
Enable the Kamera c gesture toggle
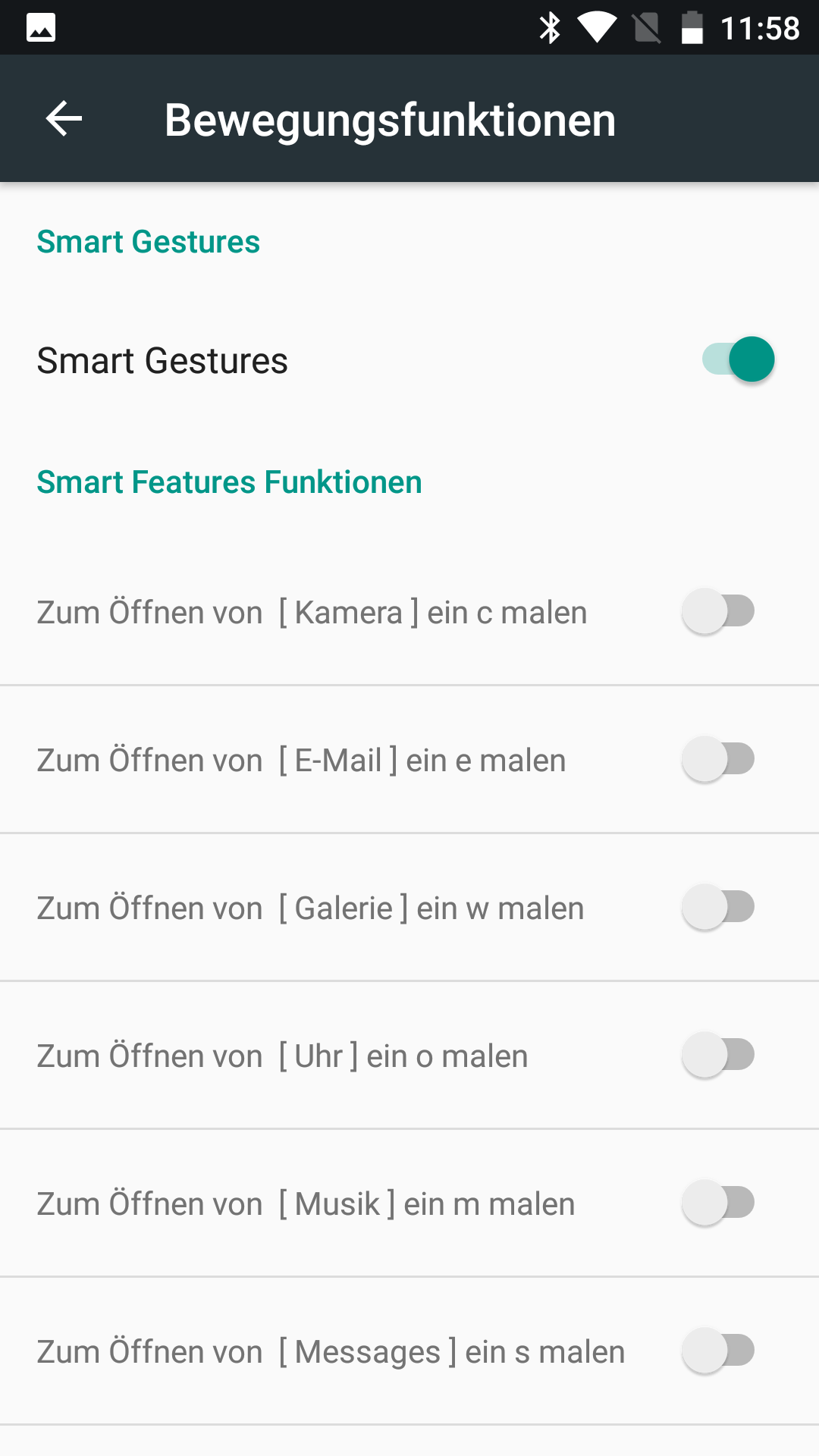[x=717, y=611]
